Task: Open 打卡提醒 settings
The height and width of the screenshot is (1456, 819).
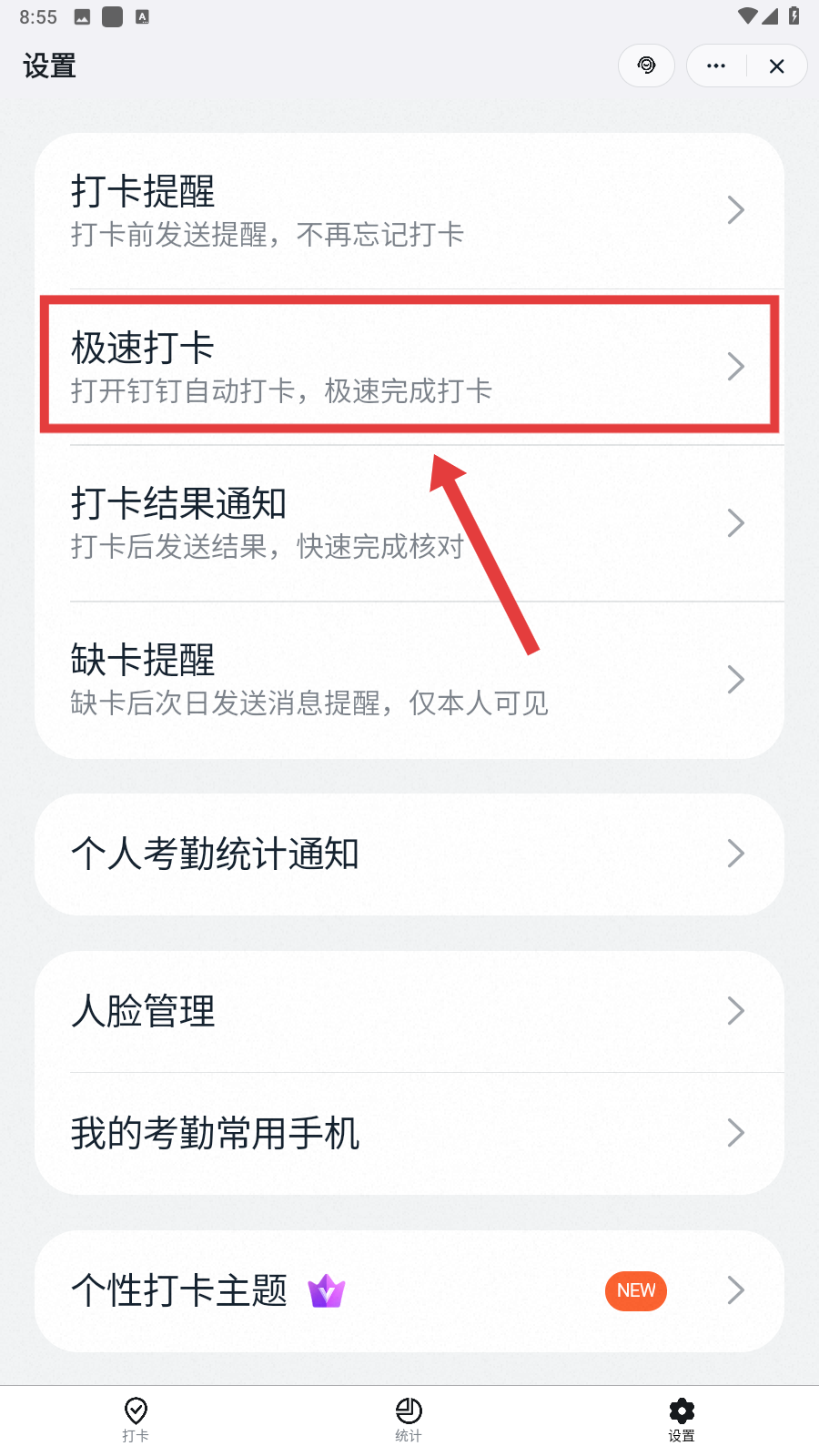Action: tap(409, 211)
